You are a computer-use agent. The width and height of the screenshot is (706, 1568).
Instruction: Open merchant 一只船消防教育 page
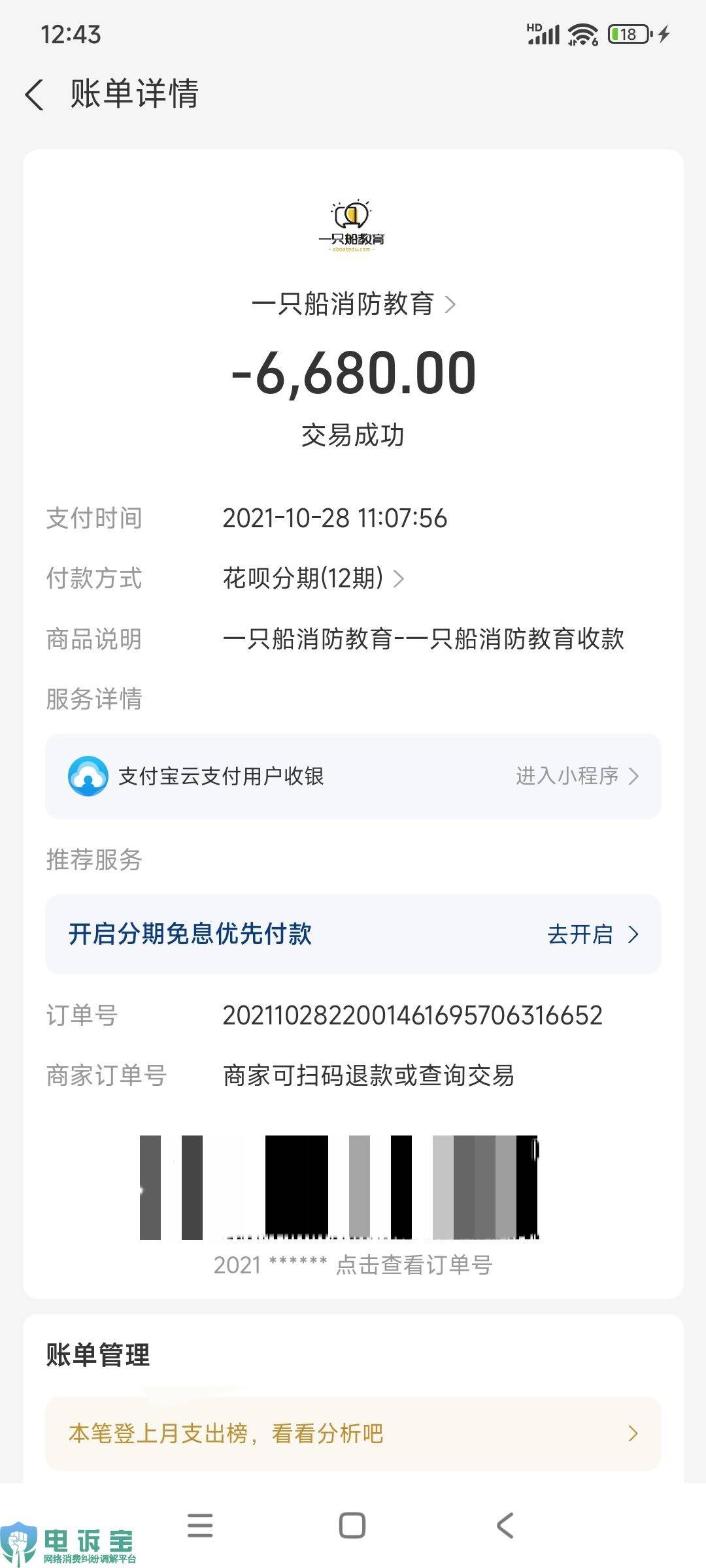coord(353,304)
